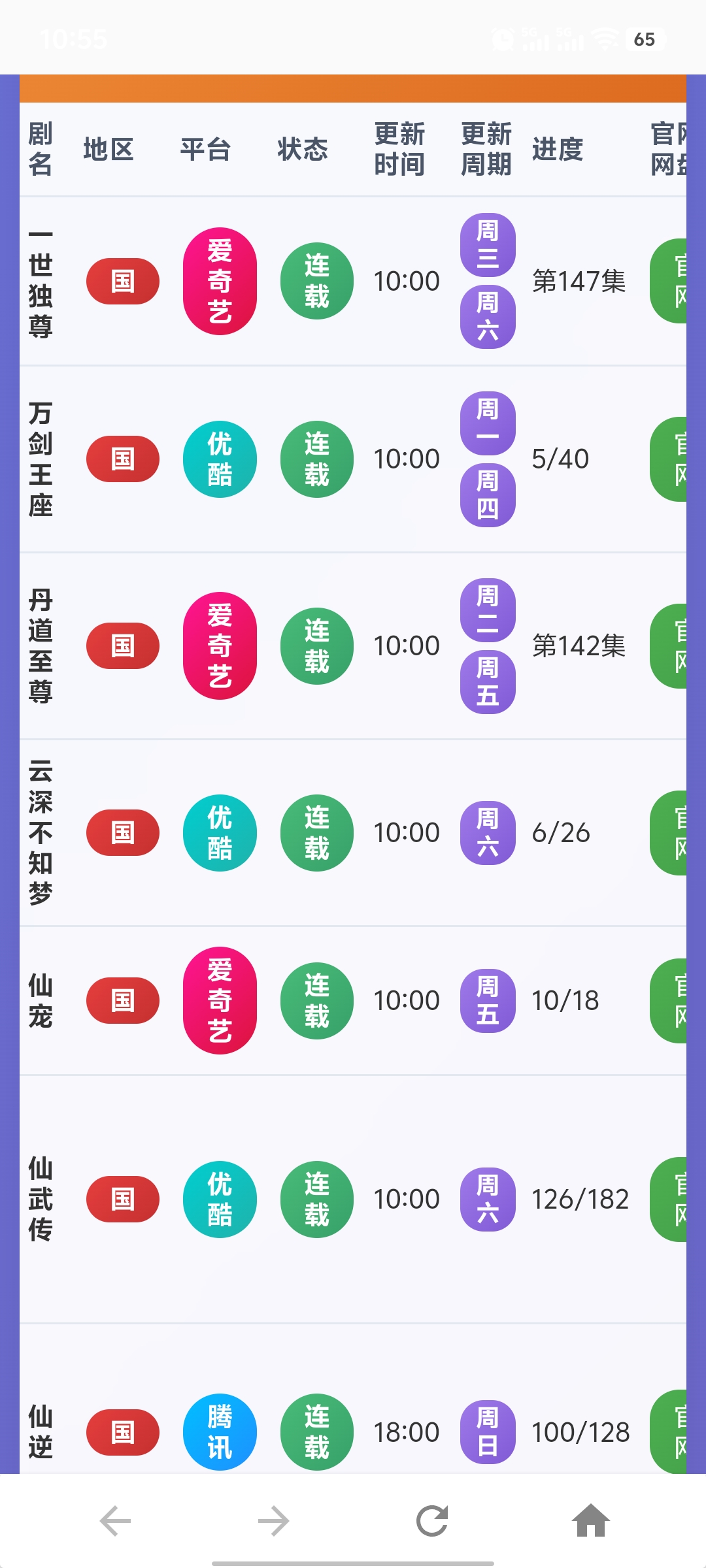Open the official site button for 仙宠
The width and height of the screenshot is (706, 1568).
pyautogui.click(x=670, y=1001)
